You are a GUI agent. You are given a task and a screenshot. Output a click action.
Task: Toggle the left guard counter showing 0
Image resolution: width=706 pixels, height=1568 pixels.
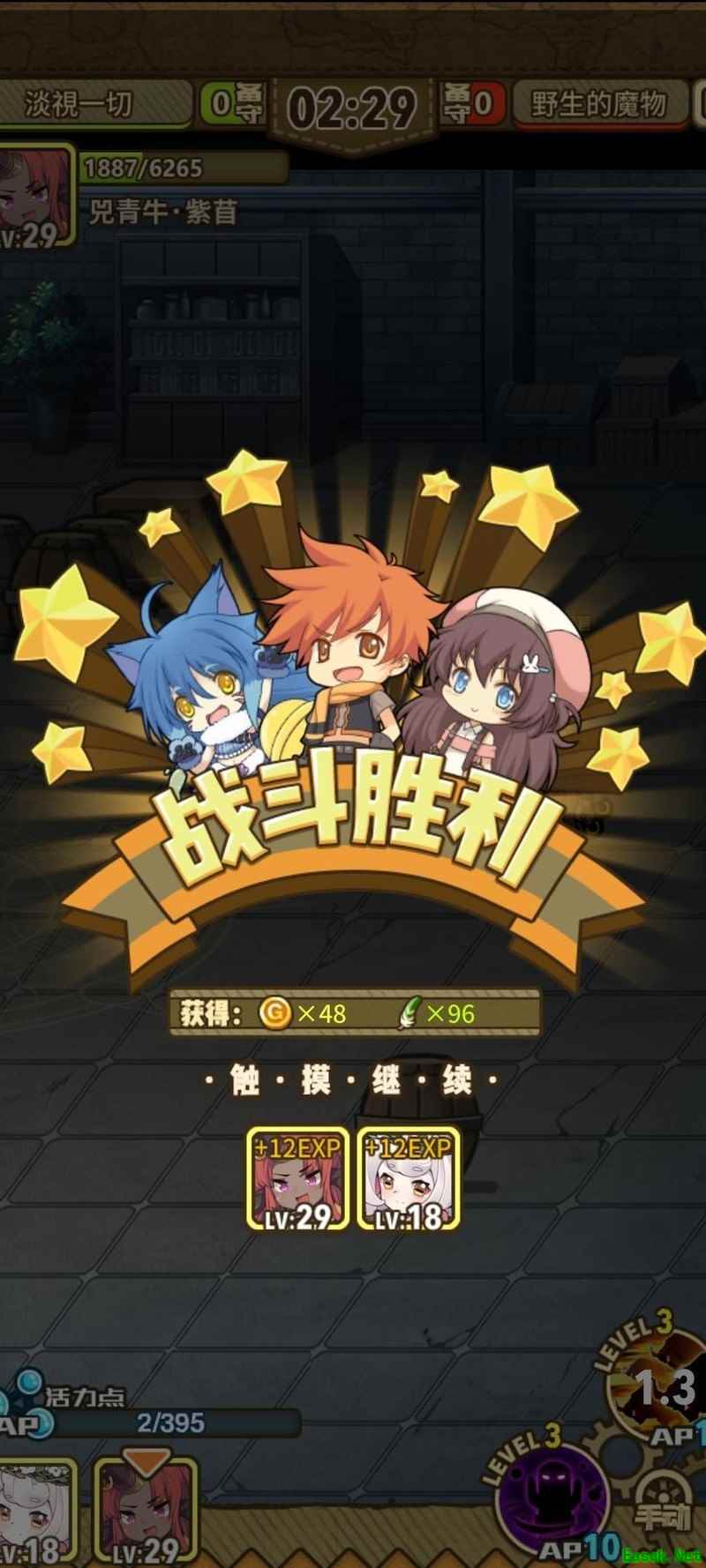tap(222, 103)
